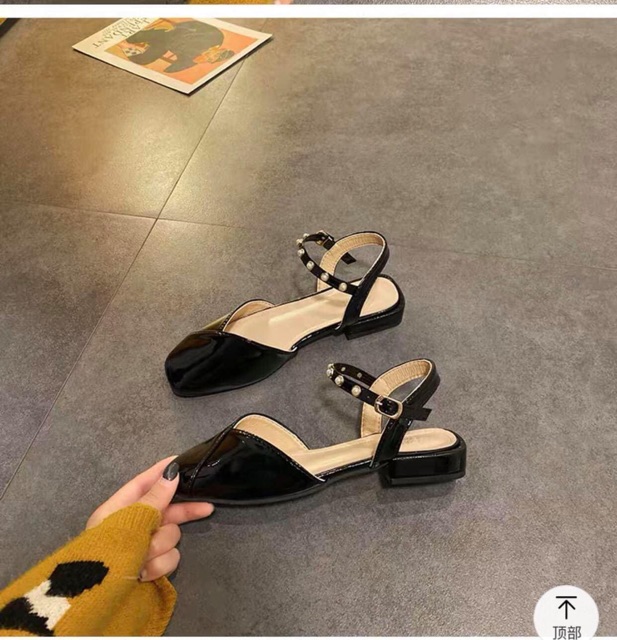The image size is (617, 640).
Task: Tap the 顶部 back-to-top button
Action: 566,614
